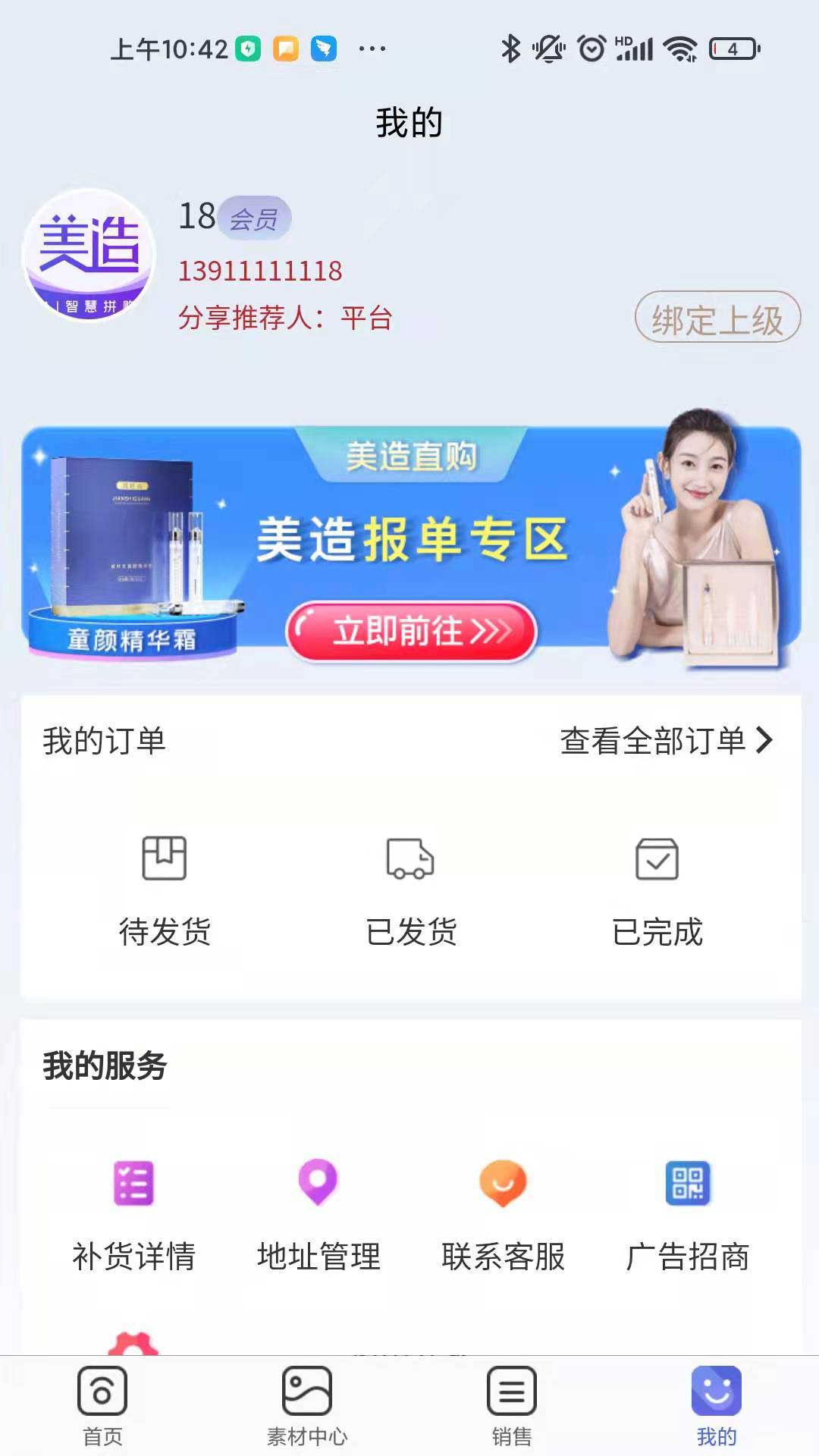Contact support via 联系客服
Viewport: 819px width, 1456px height.
(503, 1215)
